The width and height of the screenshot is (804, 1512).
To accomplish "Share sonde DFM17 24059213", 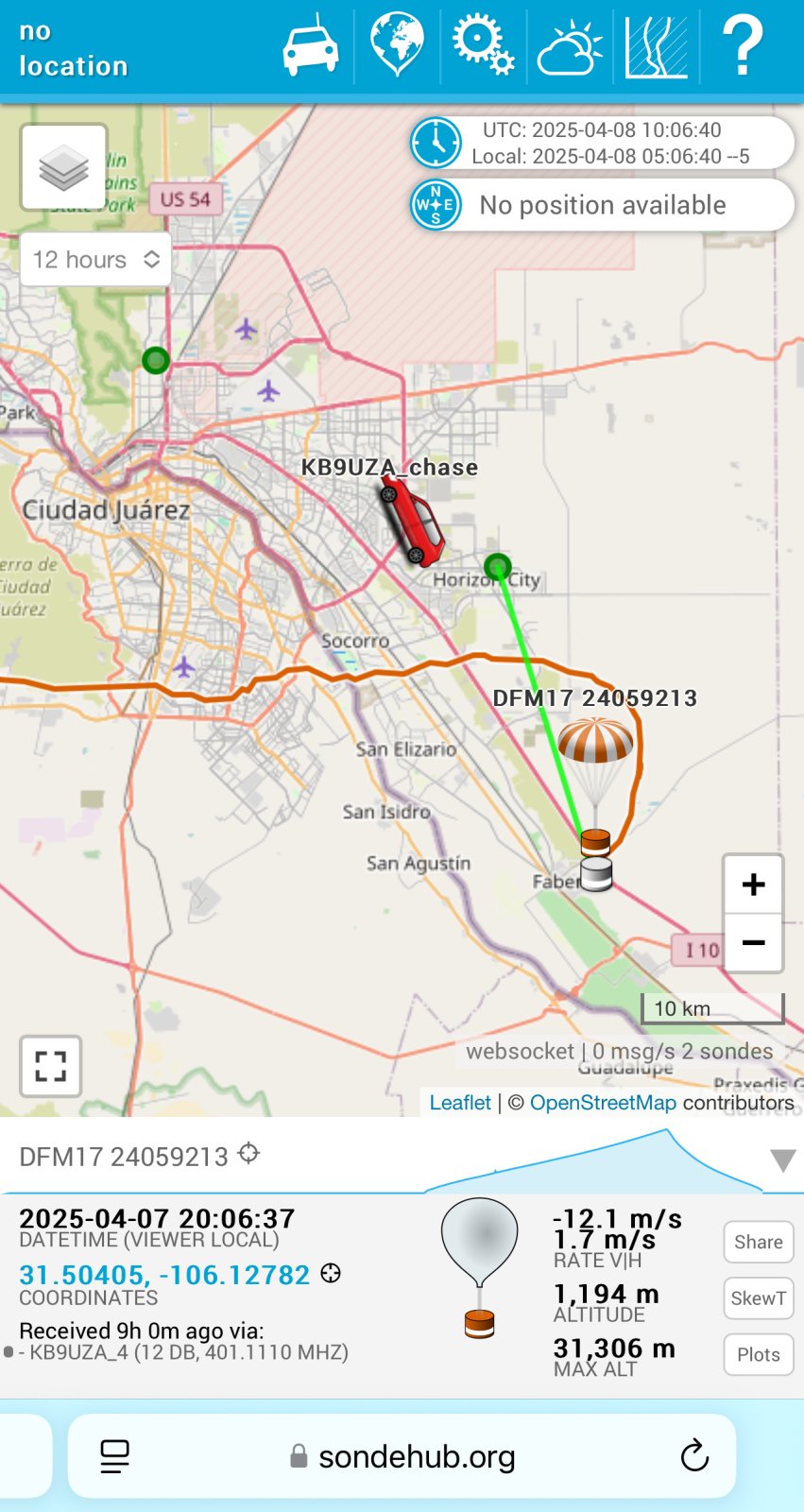I will coord(758,1242).
